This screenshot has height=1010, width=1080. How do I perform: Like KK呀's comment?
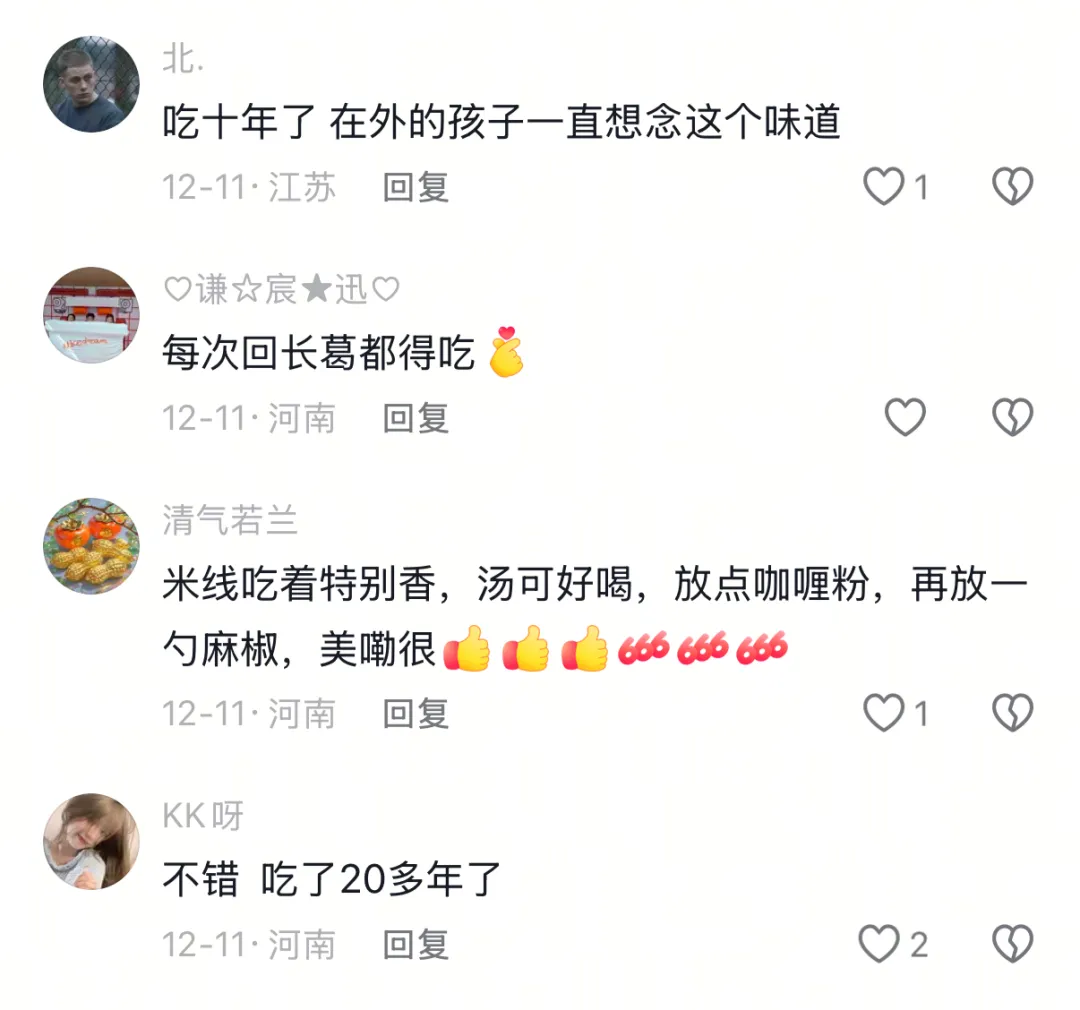(880, 943)
